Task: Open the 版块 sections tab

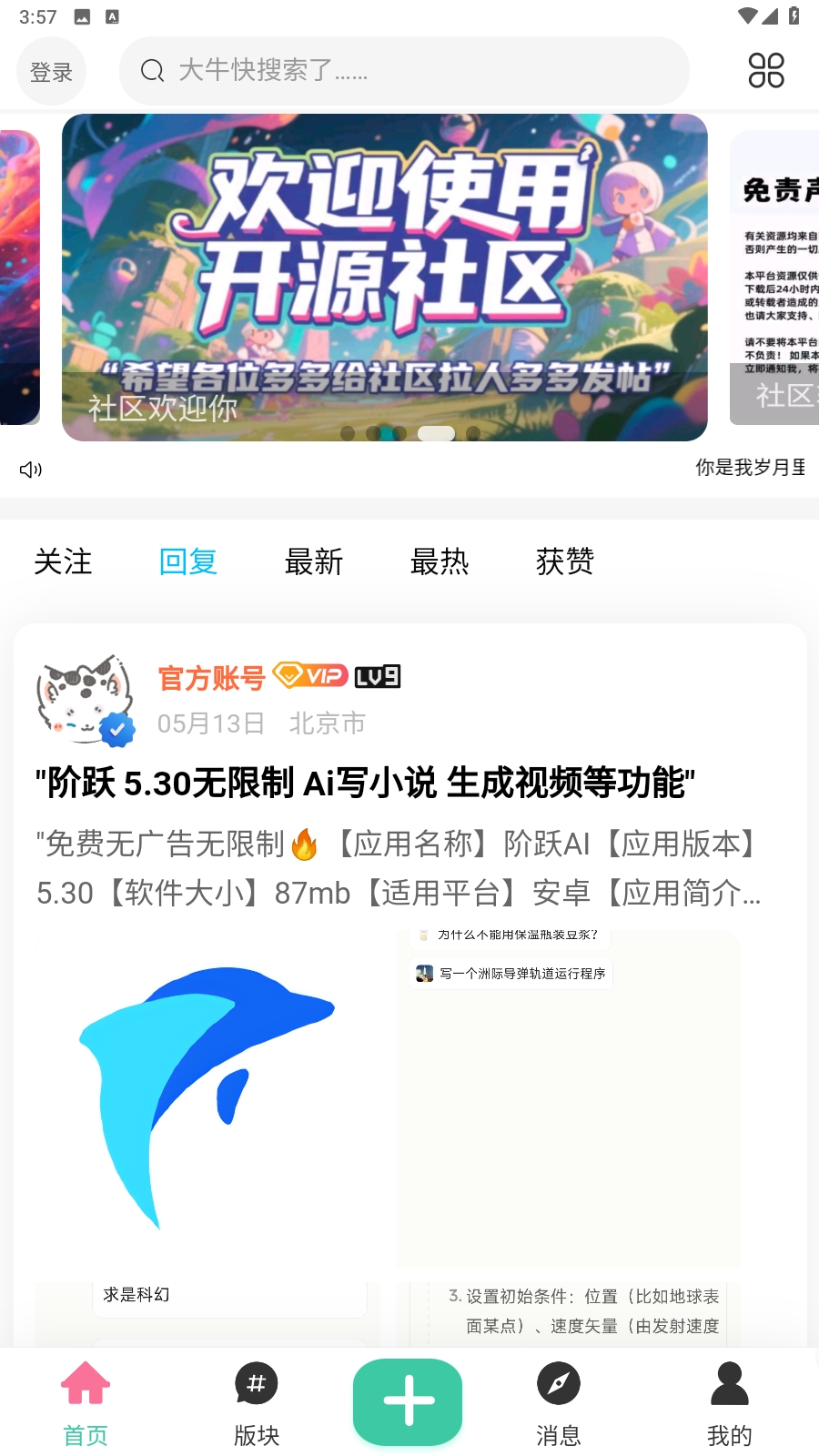Action: [257, 1403]
